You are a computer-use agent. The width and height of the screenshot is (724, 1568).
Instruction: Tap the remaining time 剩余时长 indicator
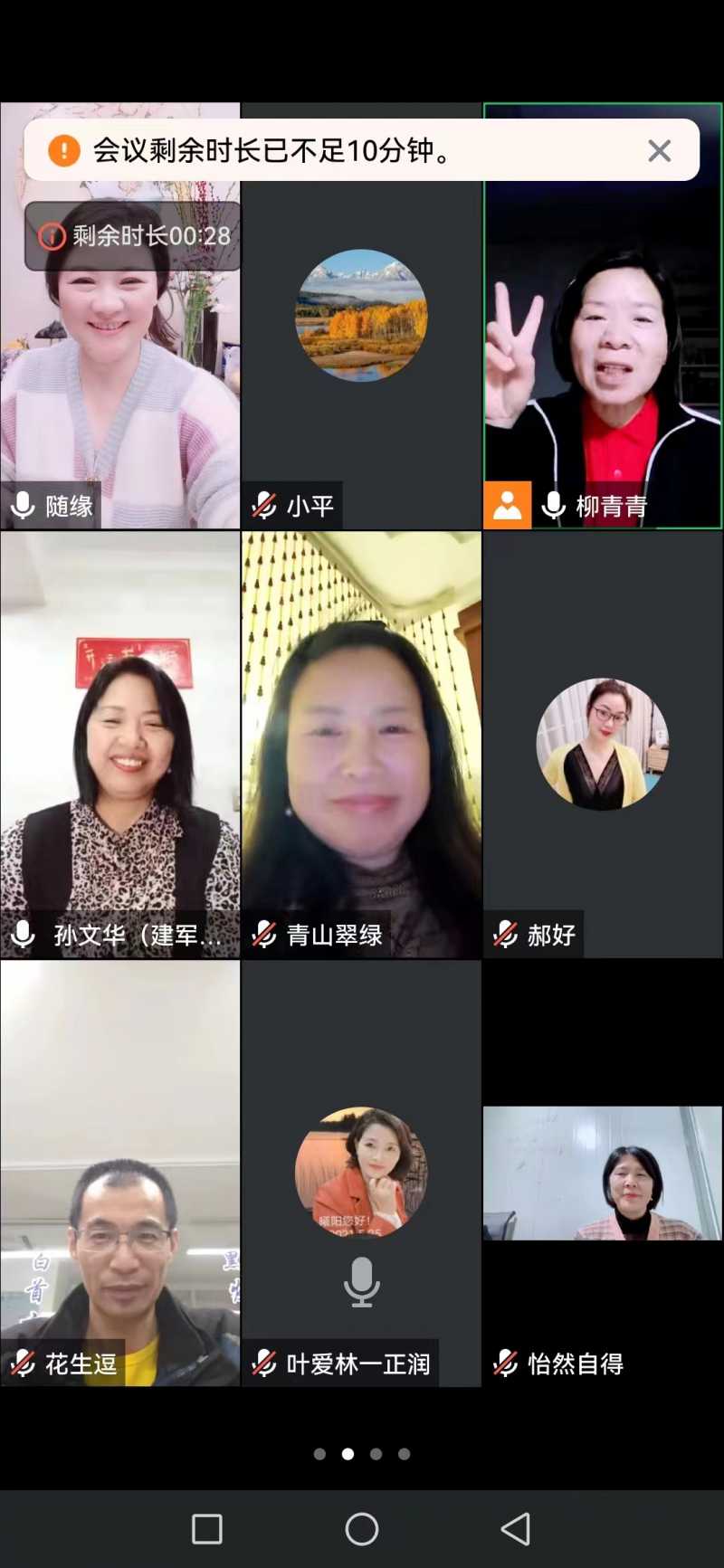coord(134,236)
